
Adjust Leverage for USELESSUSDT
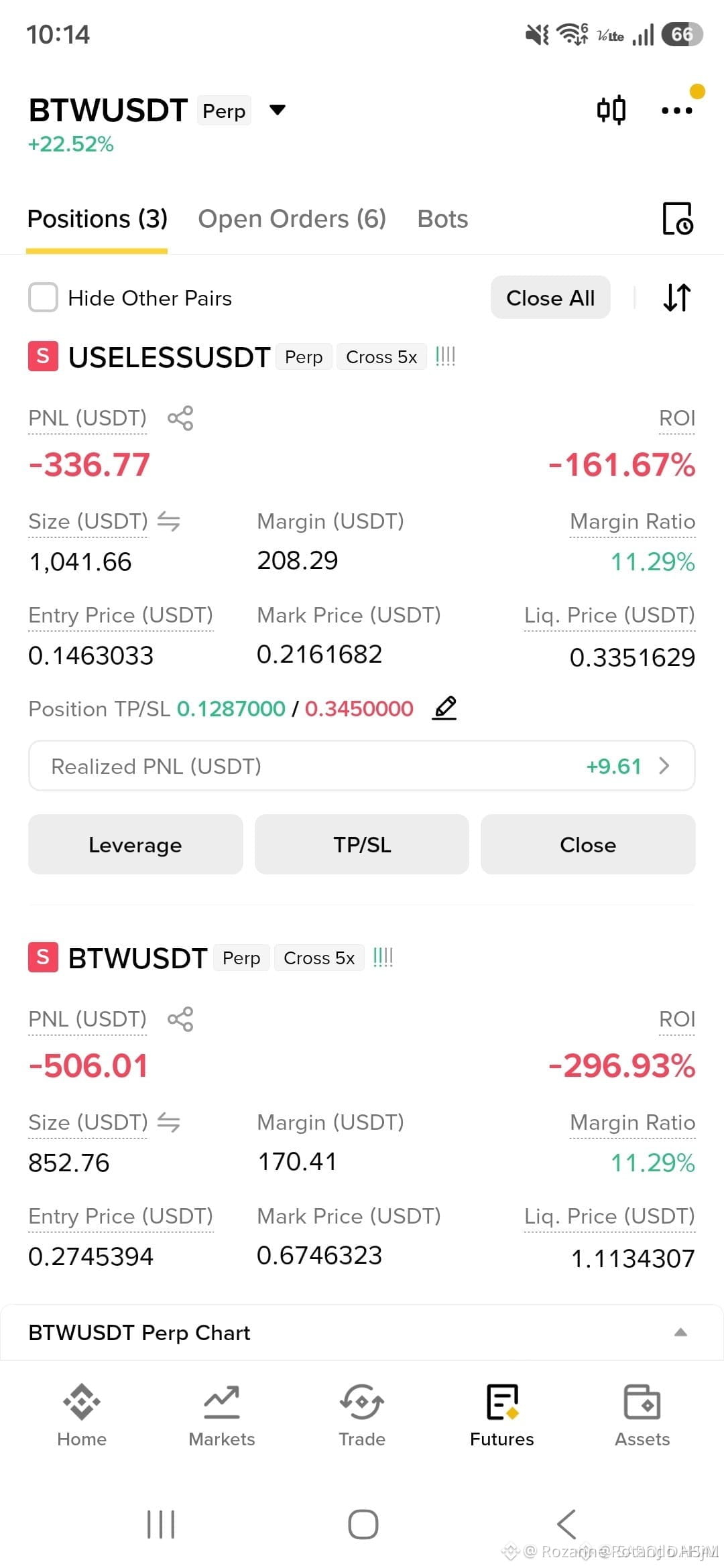[x=135, y=844]
